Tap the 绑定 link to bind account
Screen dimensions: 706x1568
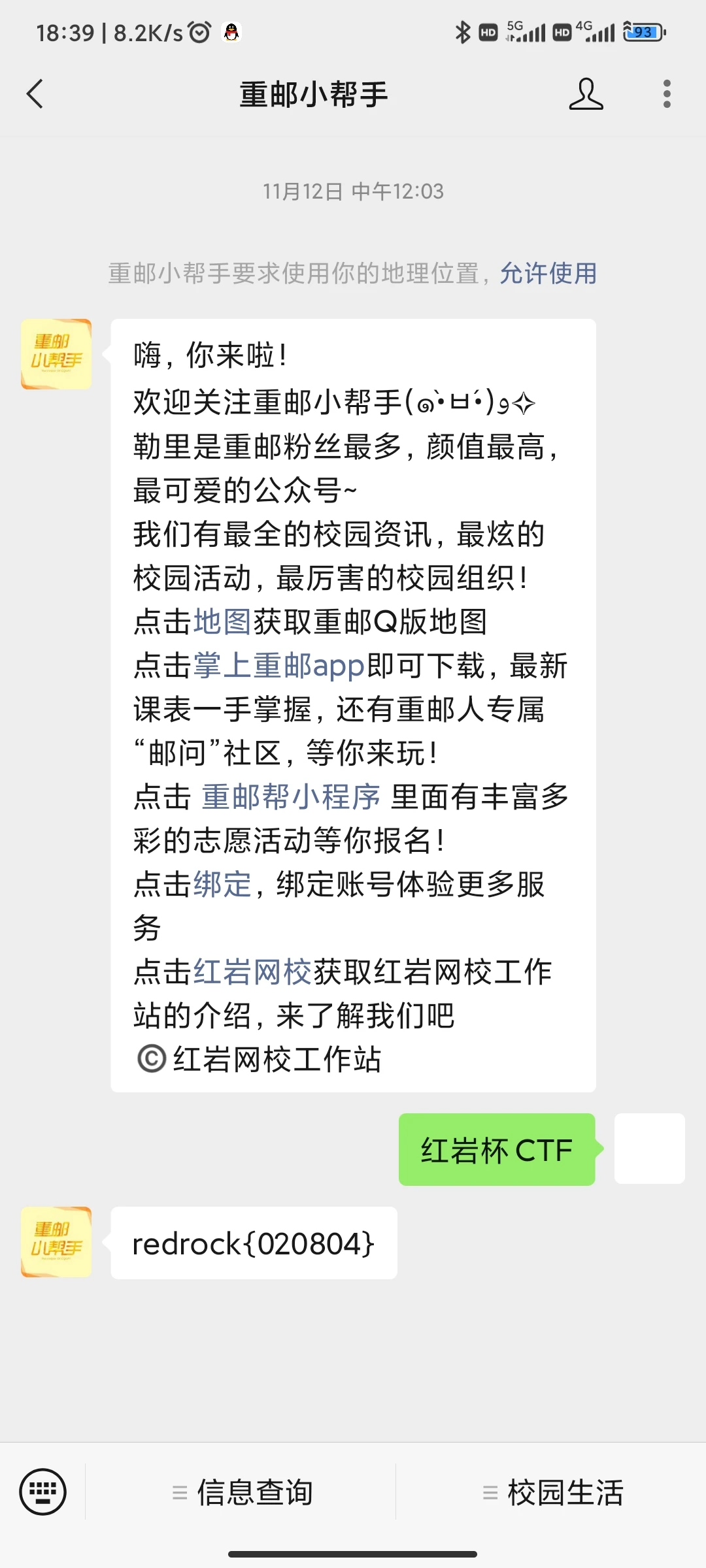(x=222, y=885)
